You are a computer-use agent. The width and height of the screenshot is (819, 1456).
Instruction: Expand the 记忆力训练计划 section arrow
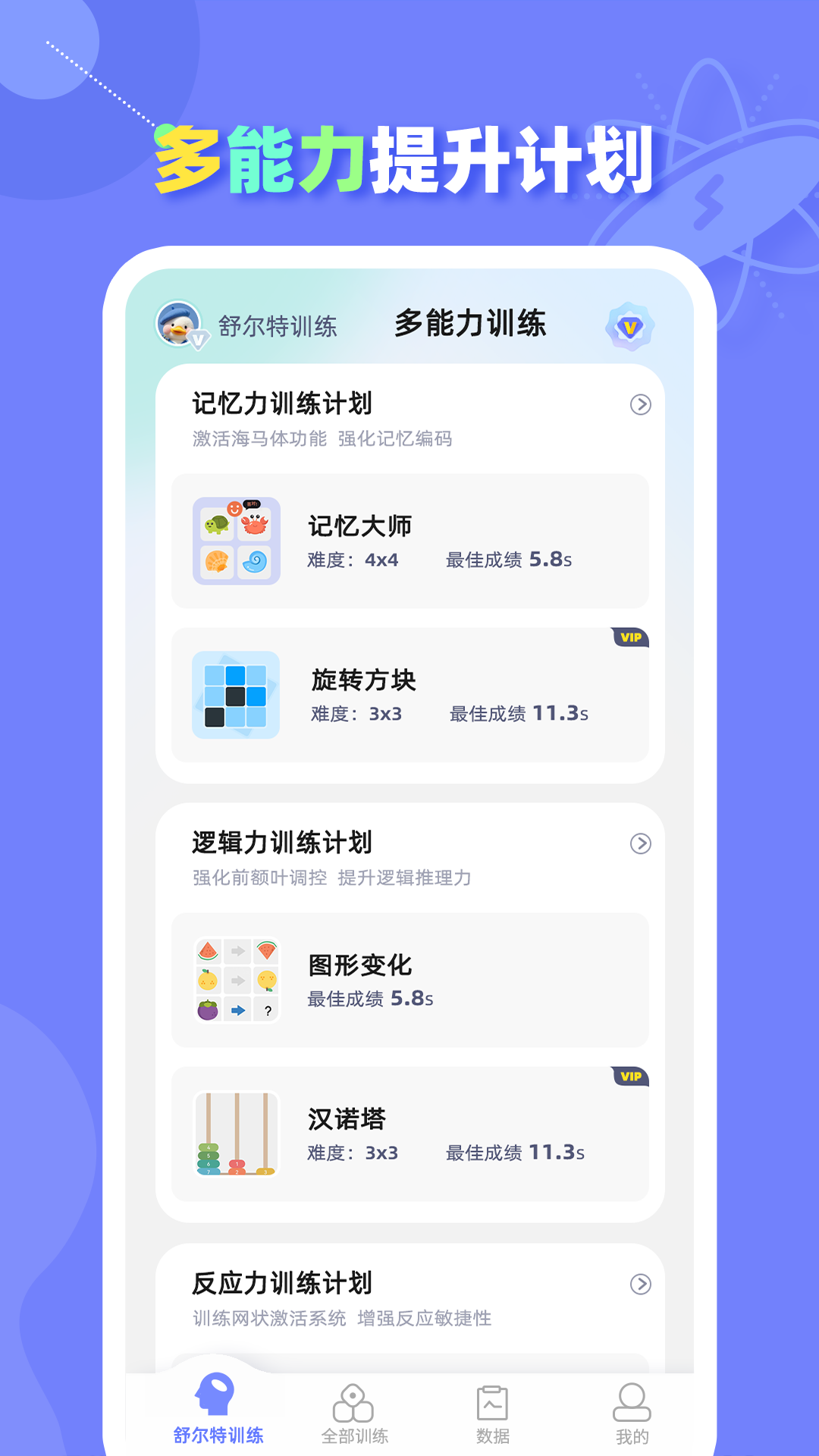pyautogui.click(x=639, y=405)
